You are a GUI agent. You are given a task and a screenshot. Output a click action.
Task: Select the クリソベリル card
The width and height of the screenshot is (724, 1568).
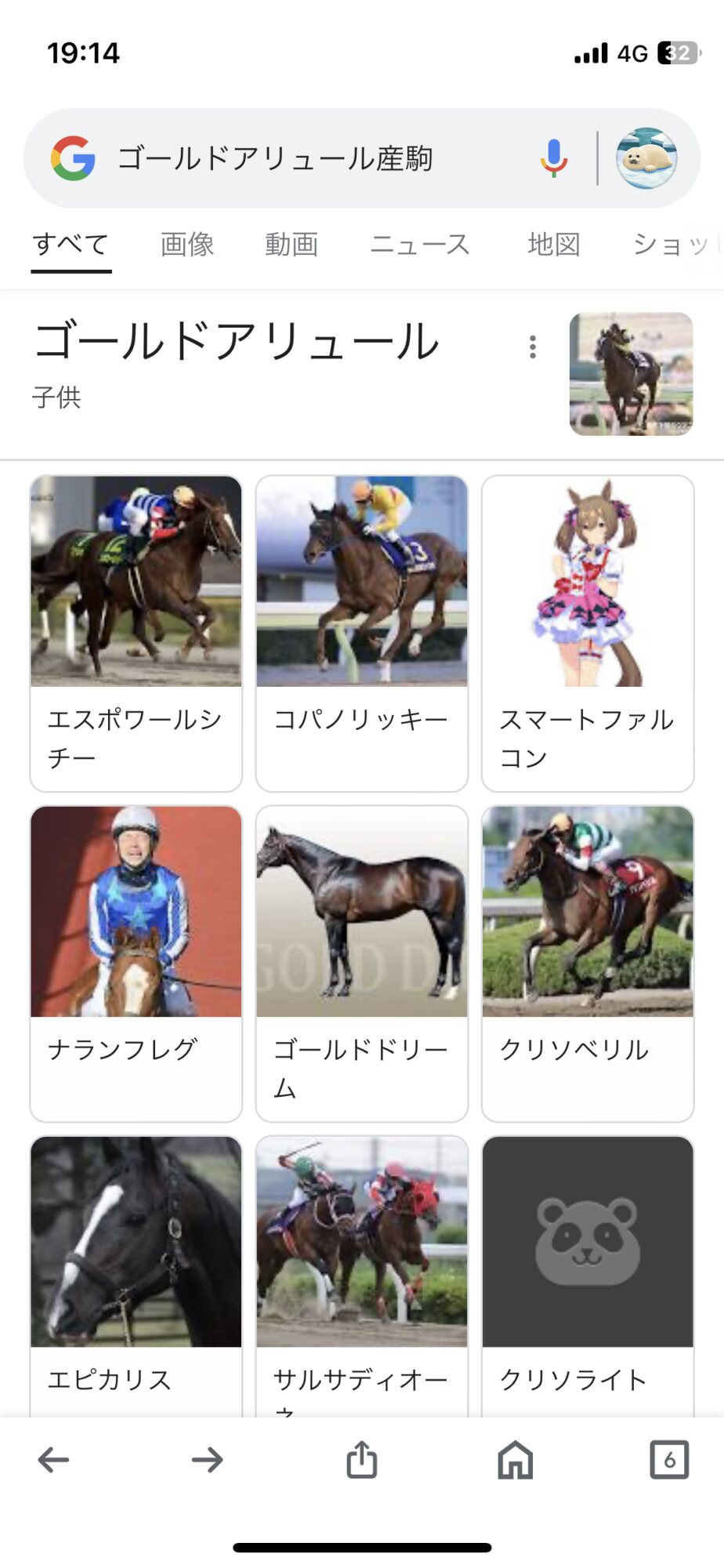tap(588, 964)
